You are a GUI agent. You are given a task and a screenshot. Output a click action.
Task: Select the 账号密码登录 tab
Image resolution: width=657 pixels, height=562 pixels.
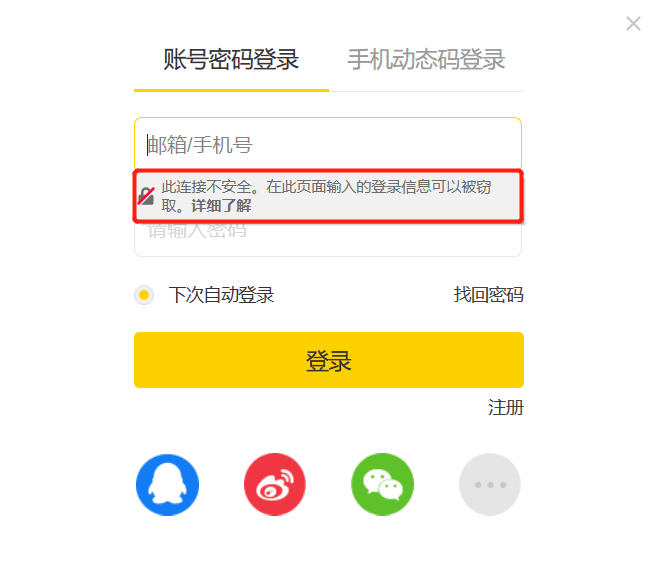[x=231, y=60]
